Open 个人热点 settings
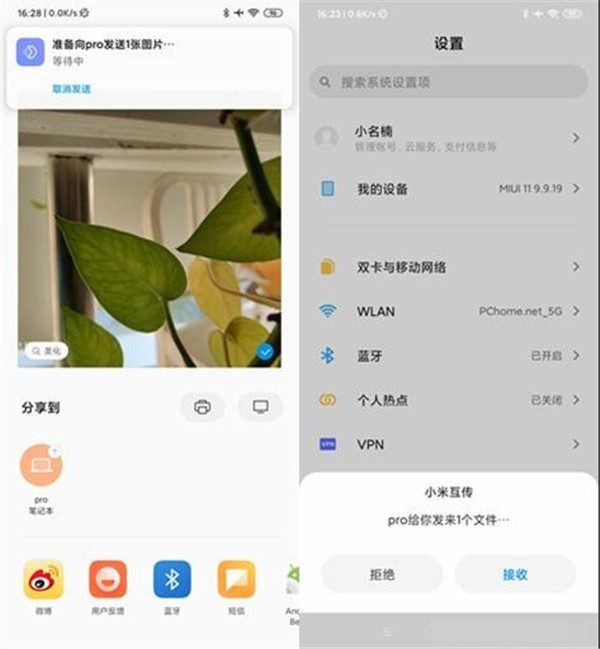This screenshot has width=600, height=649. (x=448, y=400)
